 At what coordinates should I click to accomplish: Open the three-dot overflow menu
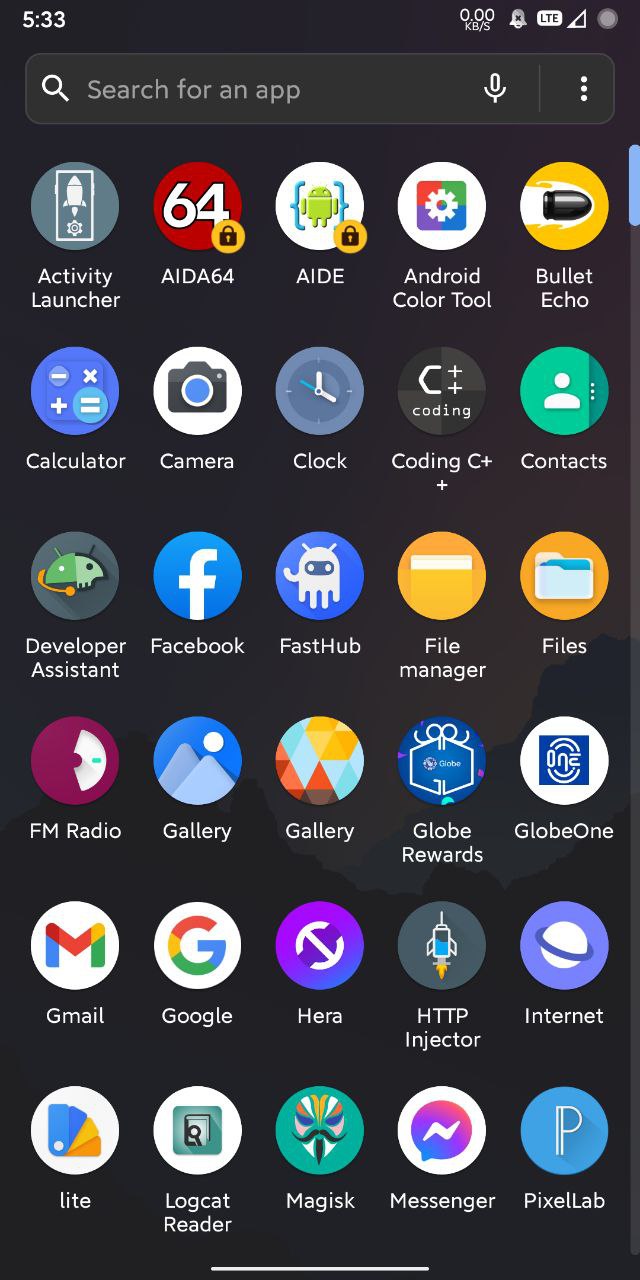pos(584,89)
